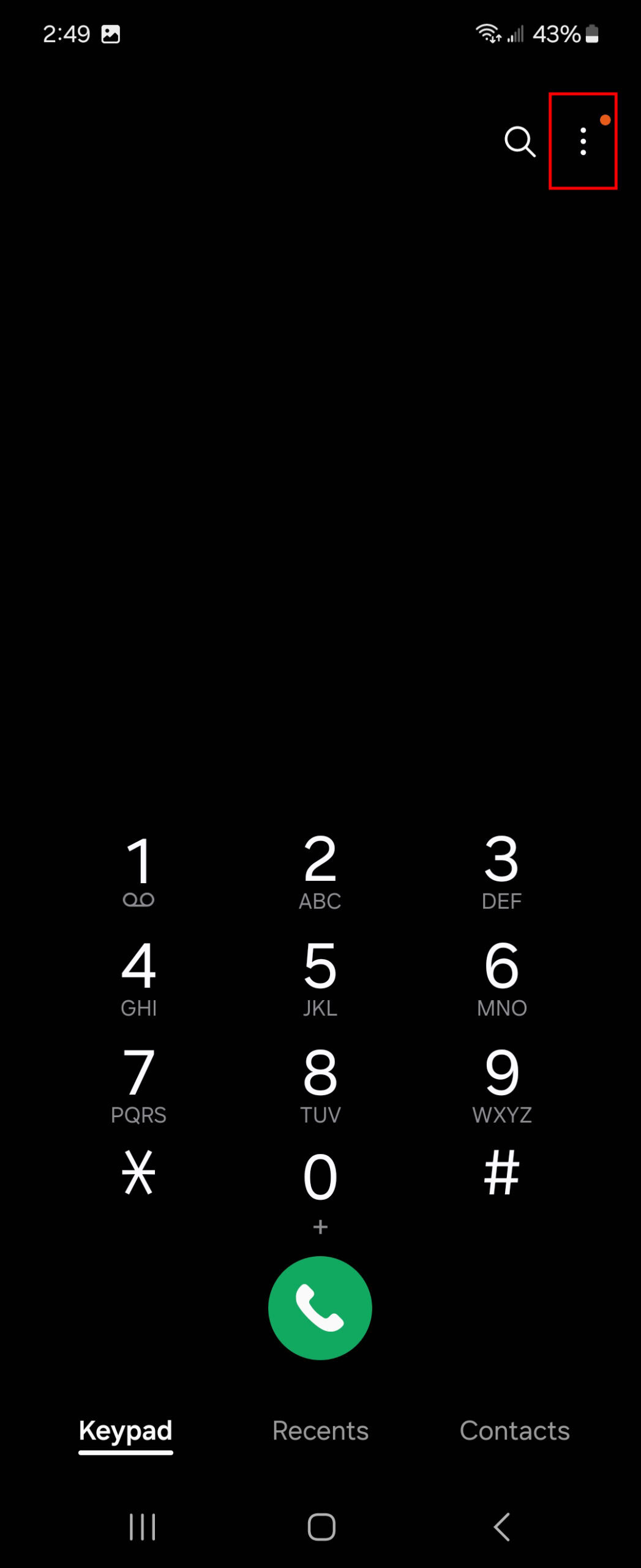641x1568 pixels.
Task: Enter digit 3 DEF
Action: [x=501, y=870]
